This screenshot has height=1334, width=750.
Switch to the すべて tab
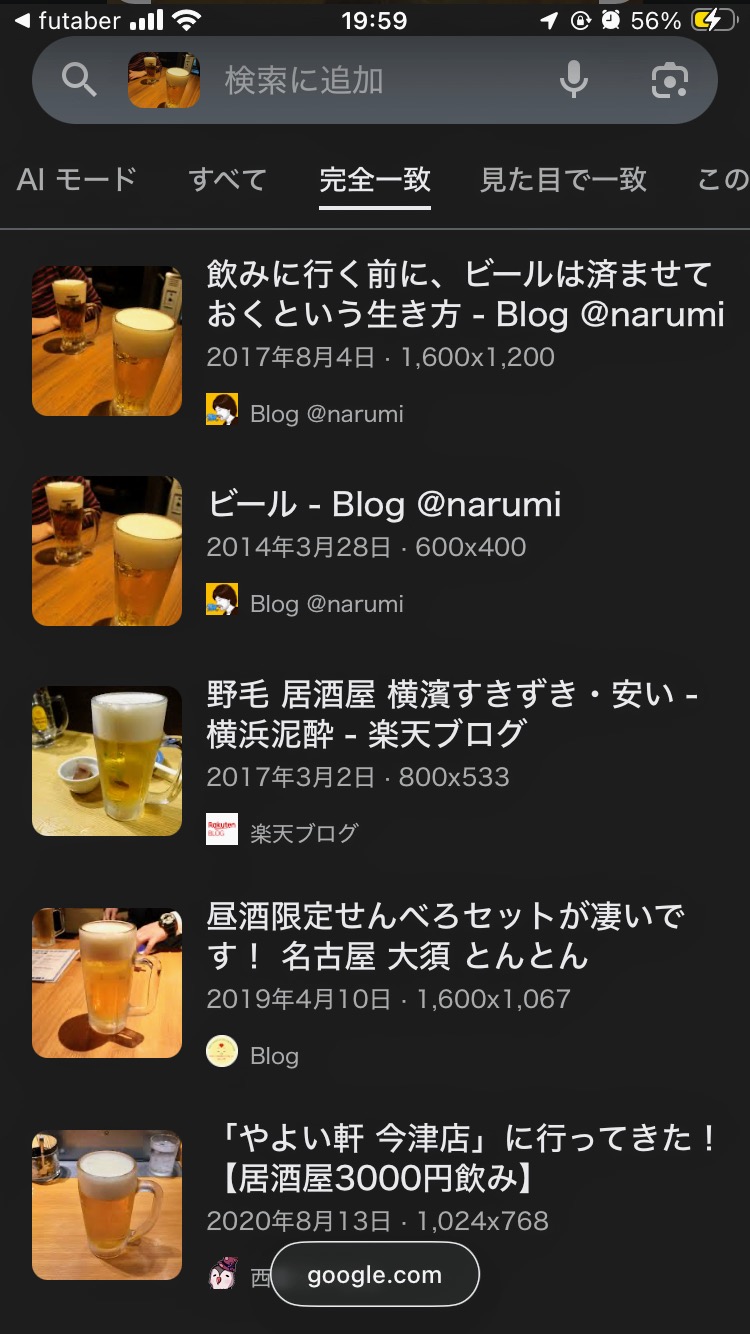227,180
